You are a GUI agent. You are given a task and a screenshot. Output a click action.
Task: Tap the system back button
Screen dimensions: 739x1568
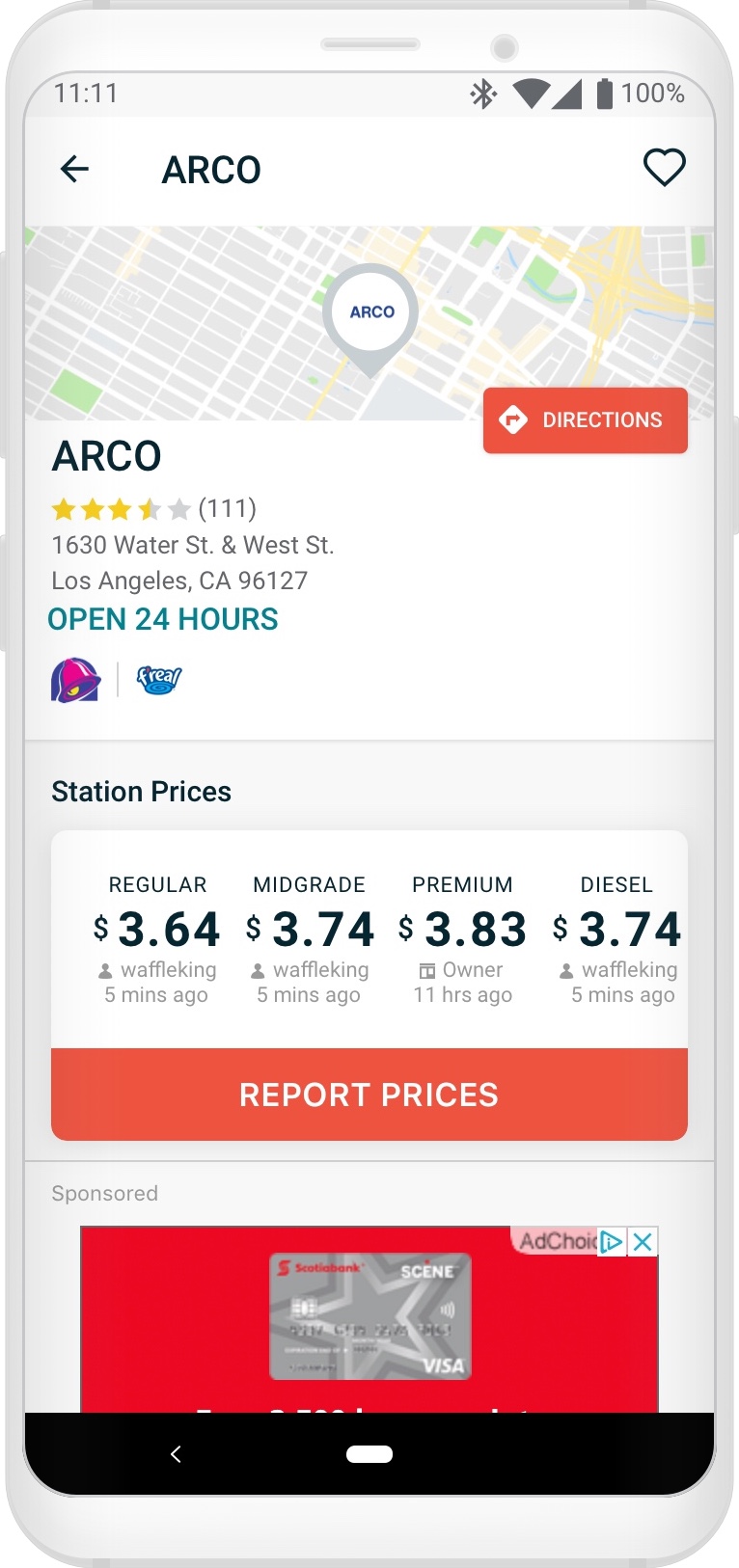176,1454
